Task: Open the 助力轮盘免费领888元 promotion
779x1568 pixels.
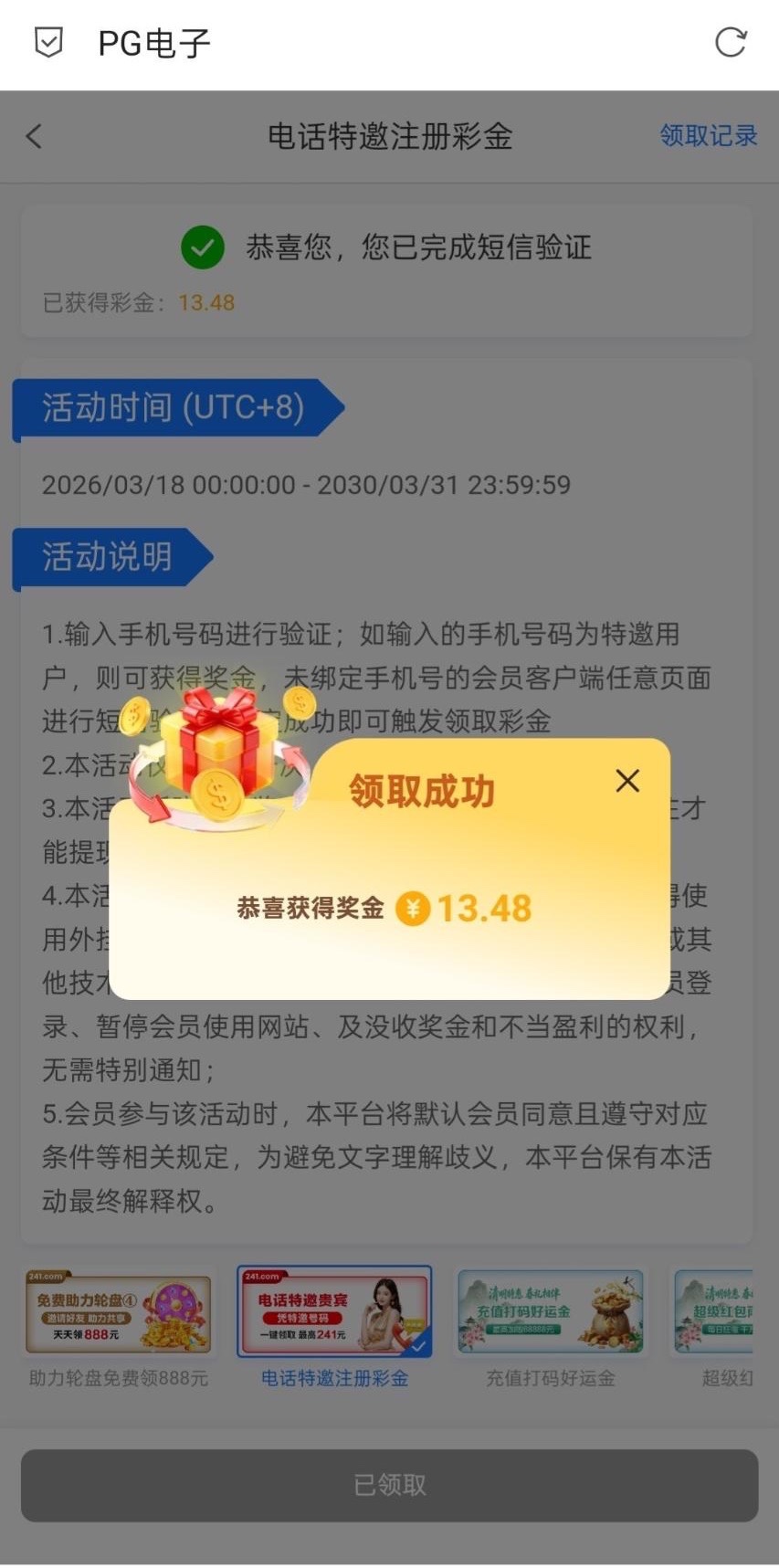Action: [119, 1313]
